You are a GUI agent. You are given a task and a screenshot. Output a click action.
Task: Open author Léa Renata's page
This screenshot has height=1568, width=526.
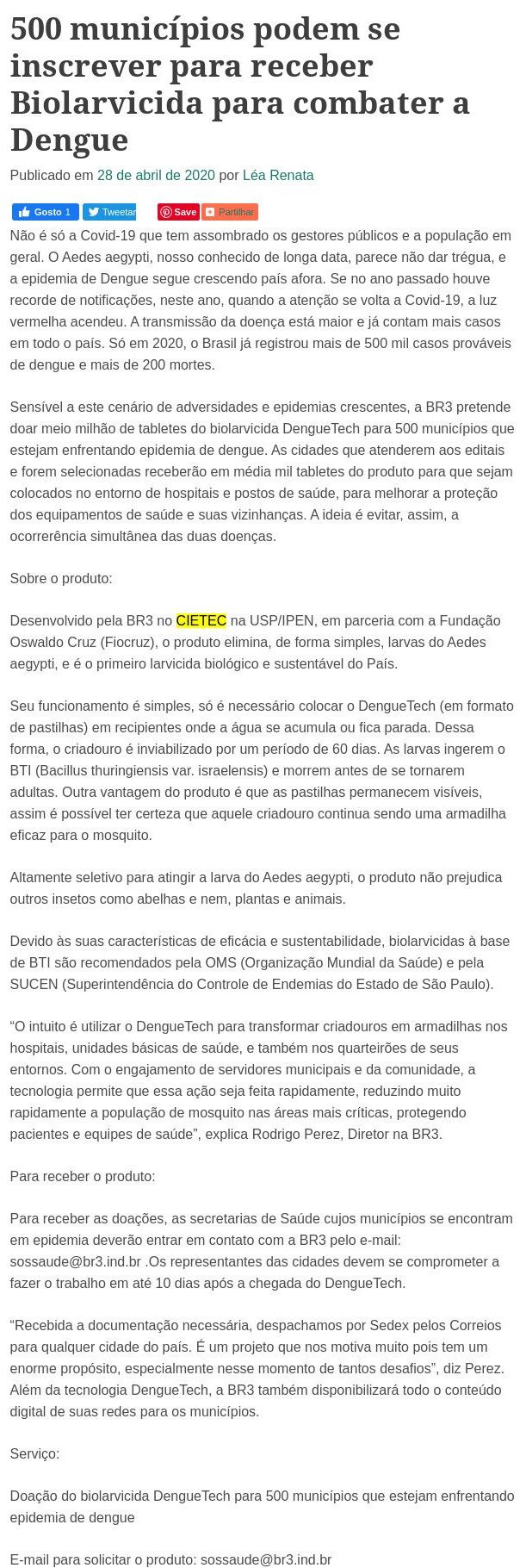click(x=278, y=176)
